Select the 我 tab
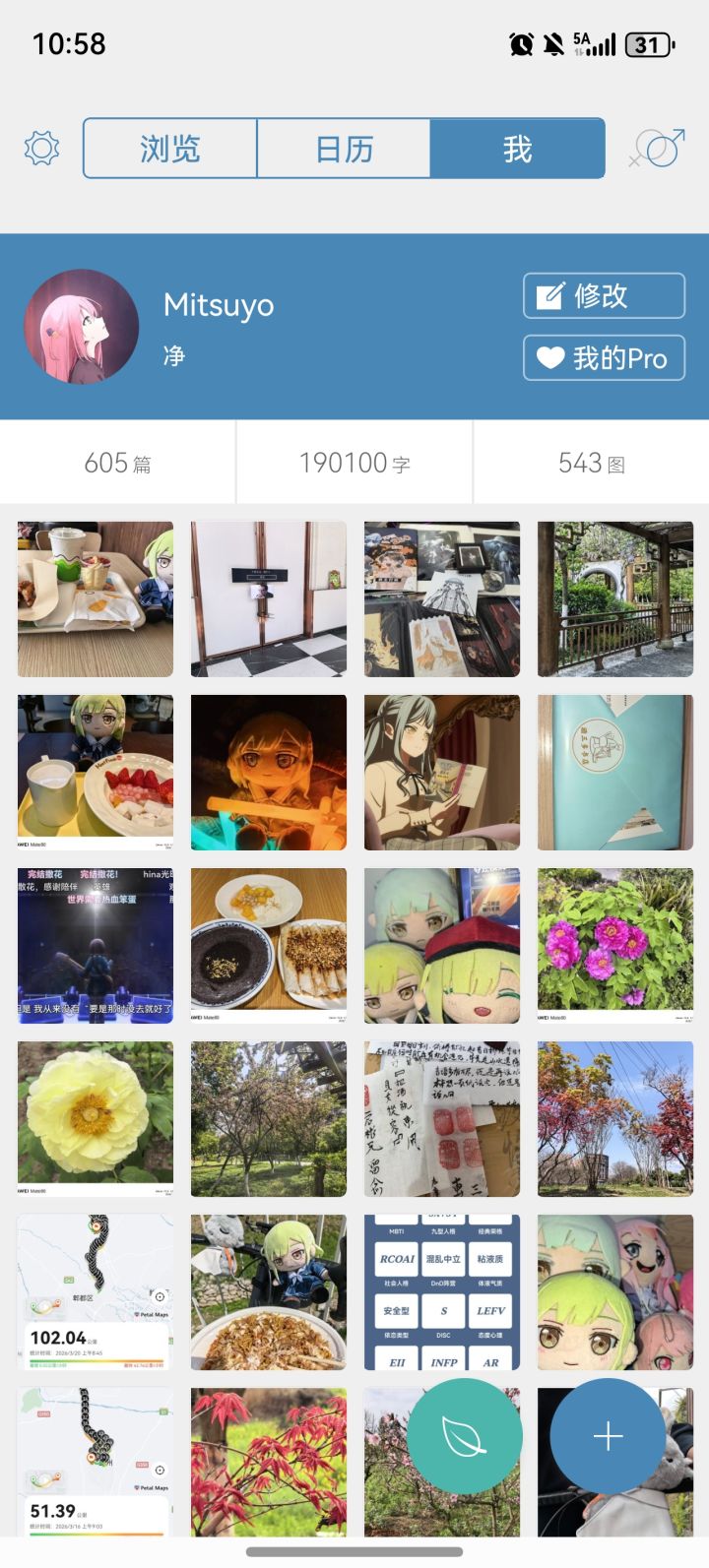 tap(519, 149)
